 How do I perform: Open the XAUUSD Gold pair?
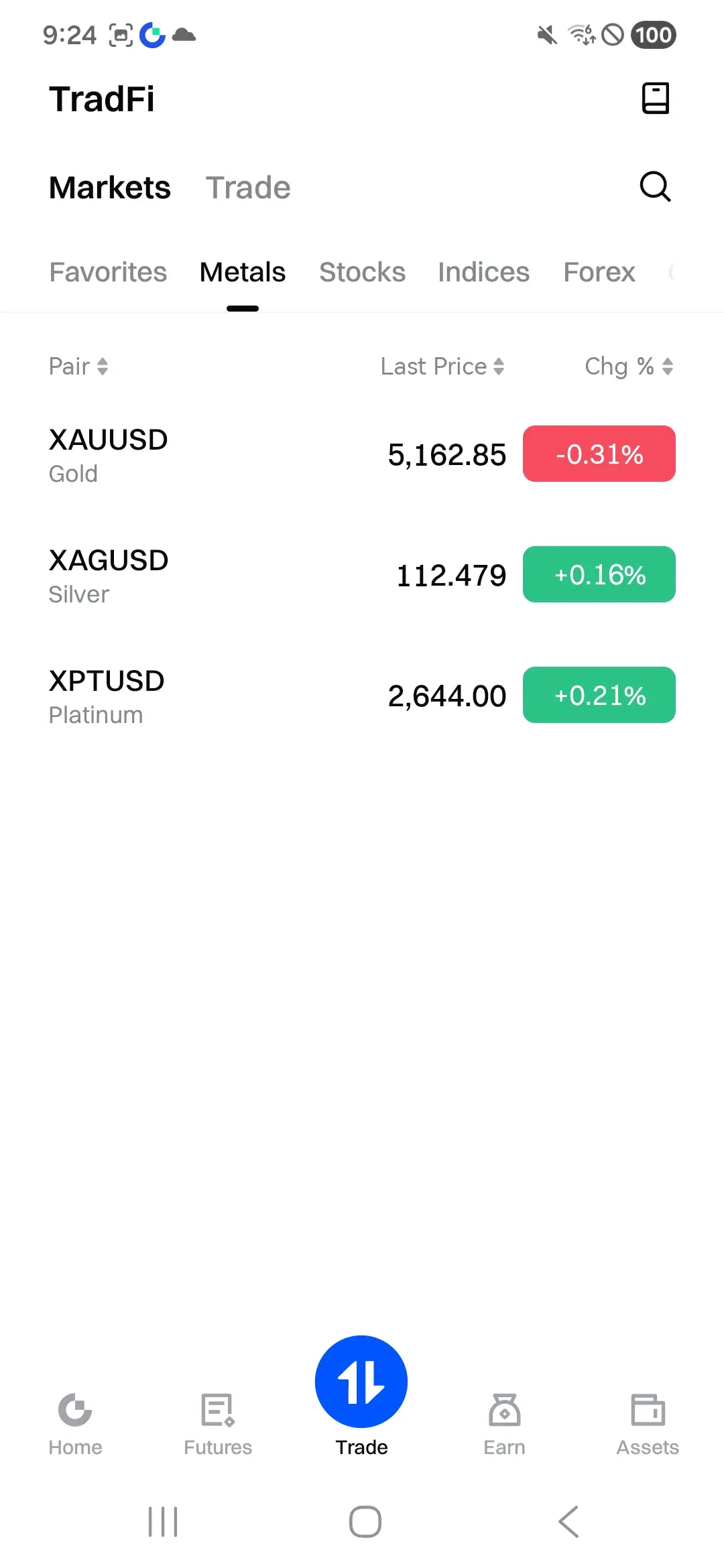click(109, 454)
